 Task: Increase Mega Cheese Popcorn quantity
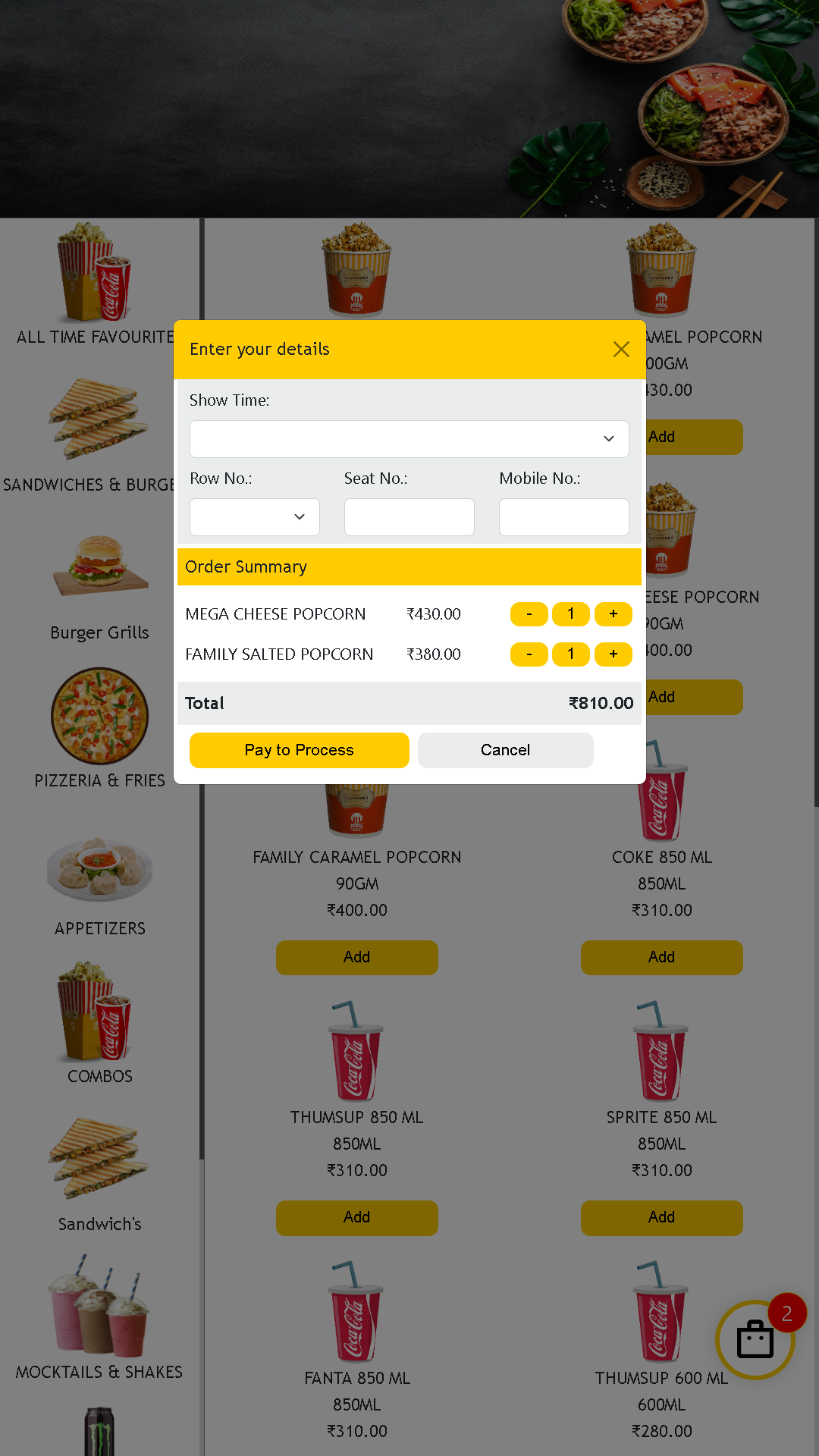(613, 614)
